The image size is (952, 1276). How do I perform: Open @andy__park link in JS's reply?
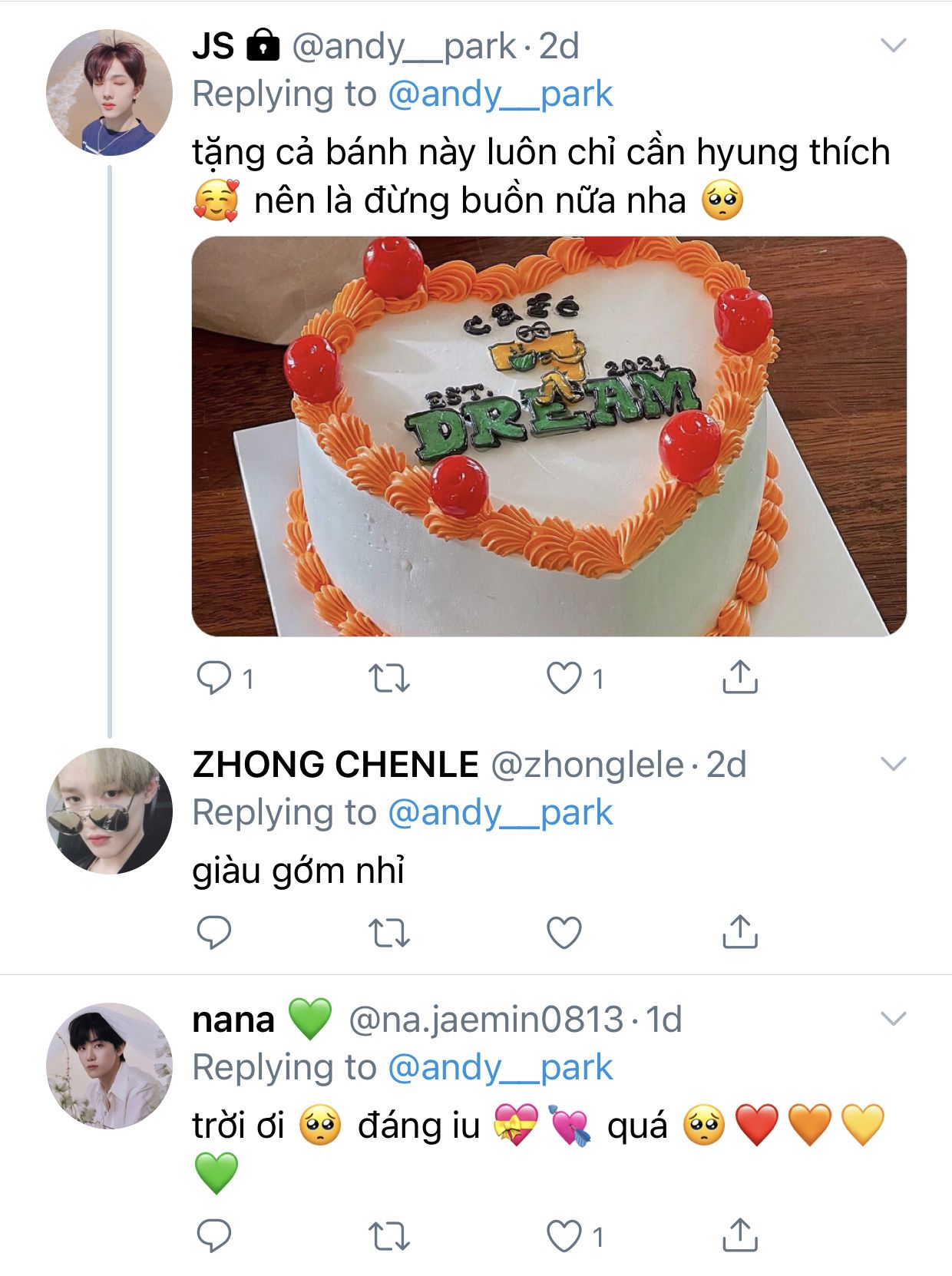(500, 94)
